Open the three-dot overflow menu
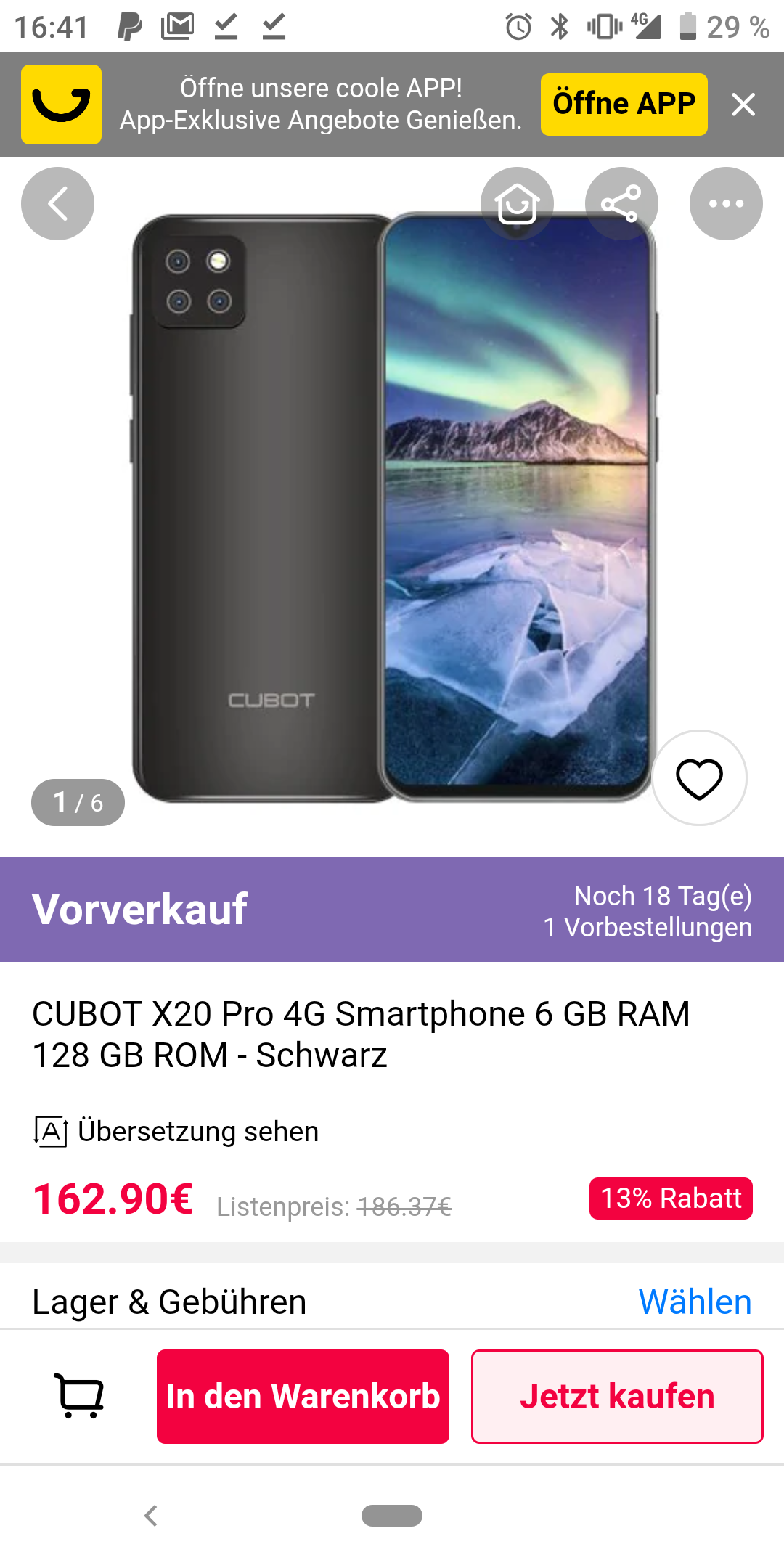Viewport: 784px width, 1568px height. (x=726, y=204)
